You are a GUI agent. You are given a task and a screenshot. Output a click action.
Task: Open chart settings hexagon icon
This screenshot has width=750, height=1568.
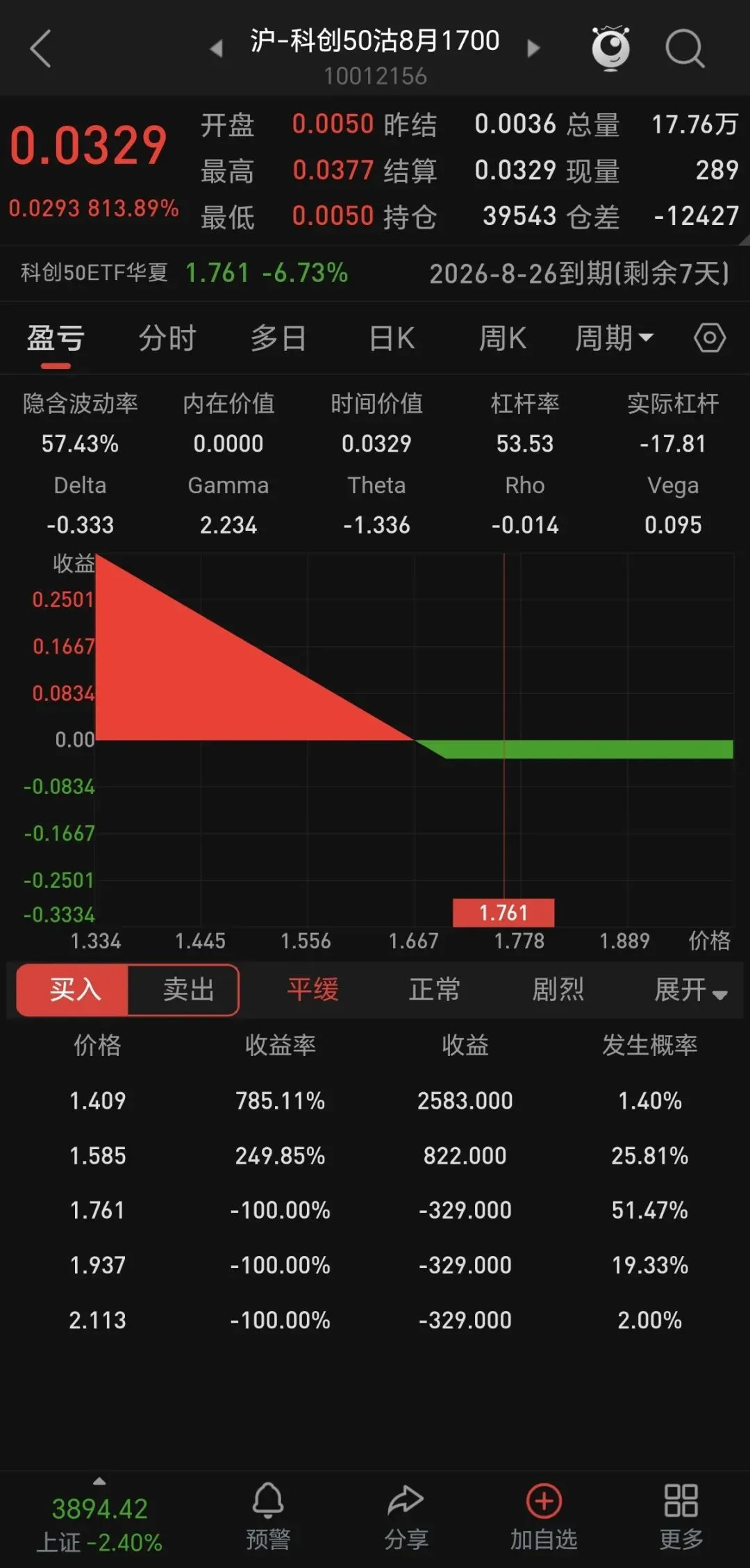(x=710, y=338)
